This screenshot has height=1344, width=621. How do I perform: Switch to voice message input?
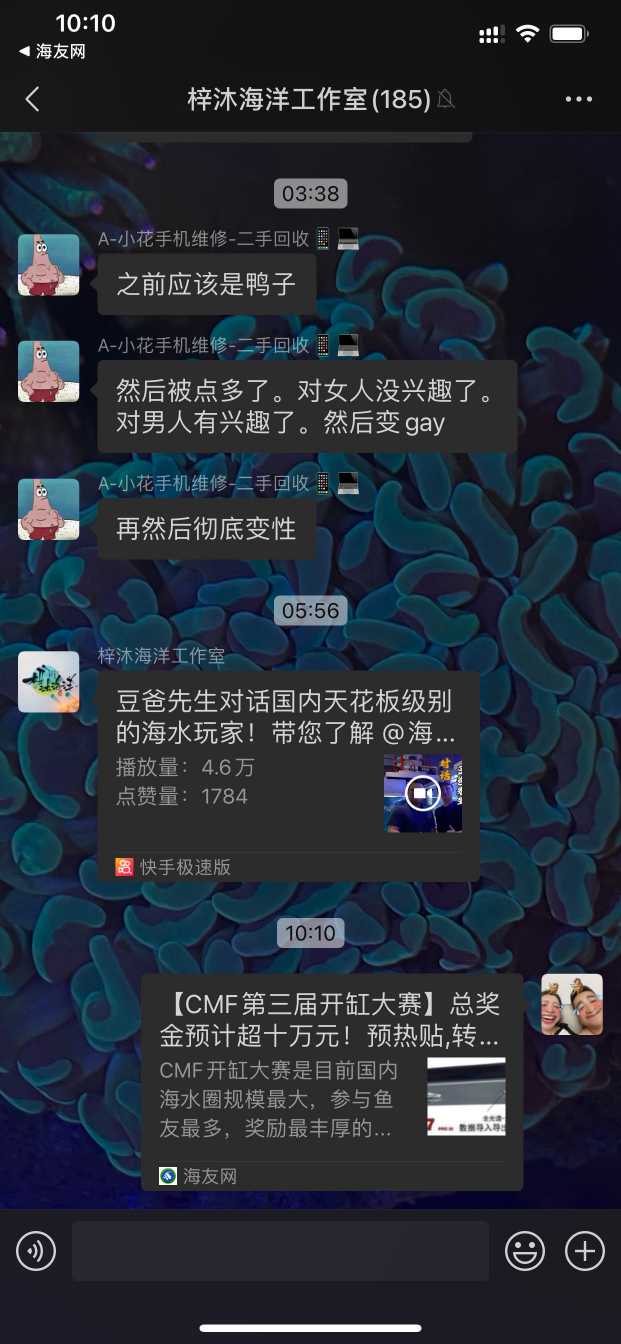pyautogui.click(x=36, y=1250)
